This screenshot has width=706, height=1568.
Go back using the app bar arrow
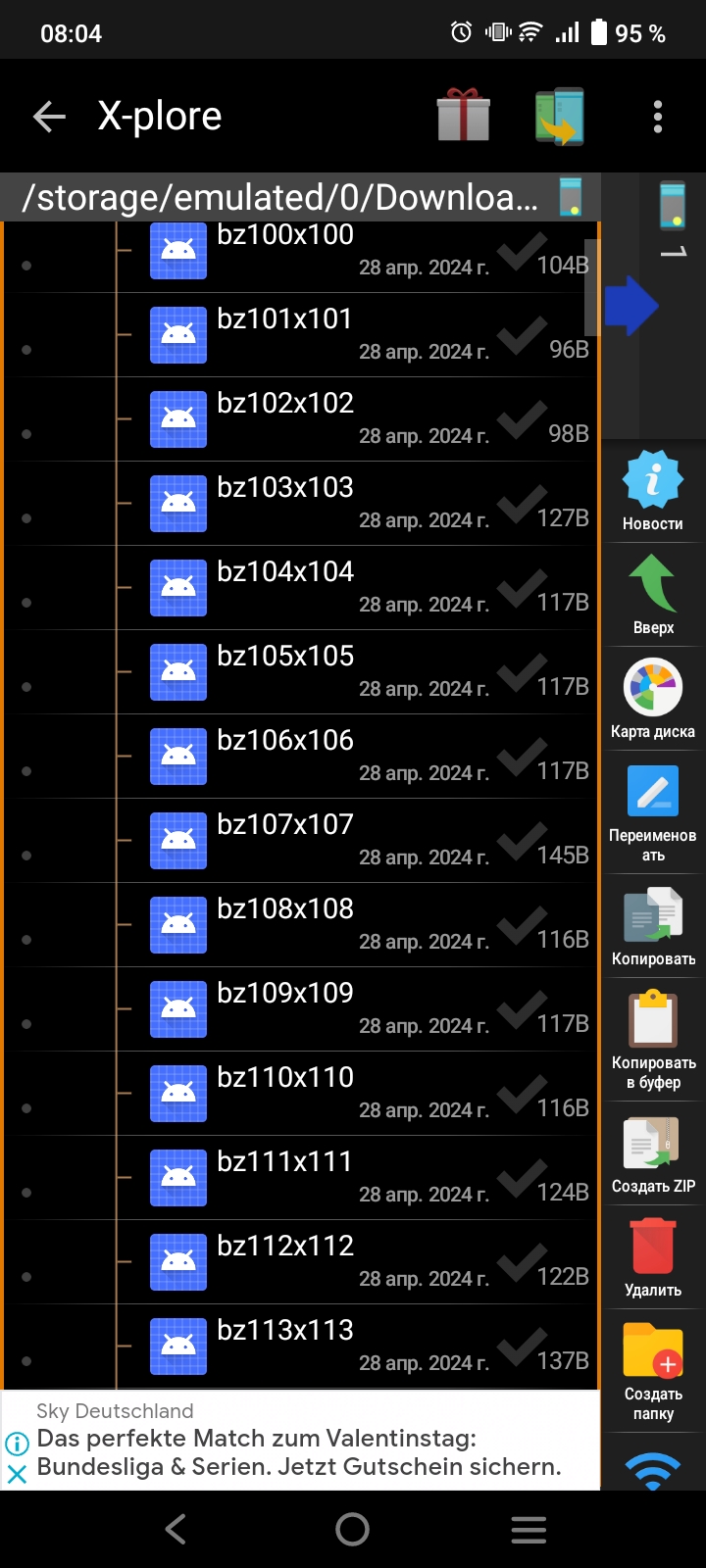[49, 118]
